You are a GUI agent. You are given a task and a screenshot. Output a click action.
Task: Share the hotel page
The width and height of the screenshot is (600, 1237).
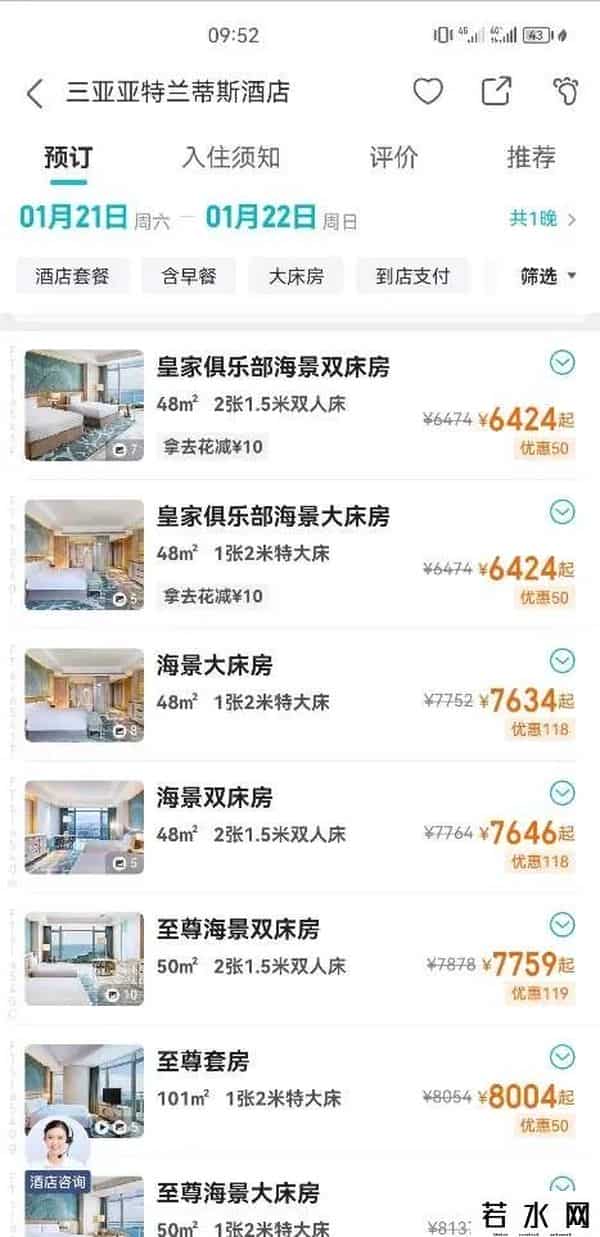click(x=496, y=92)
